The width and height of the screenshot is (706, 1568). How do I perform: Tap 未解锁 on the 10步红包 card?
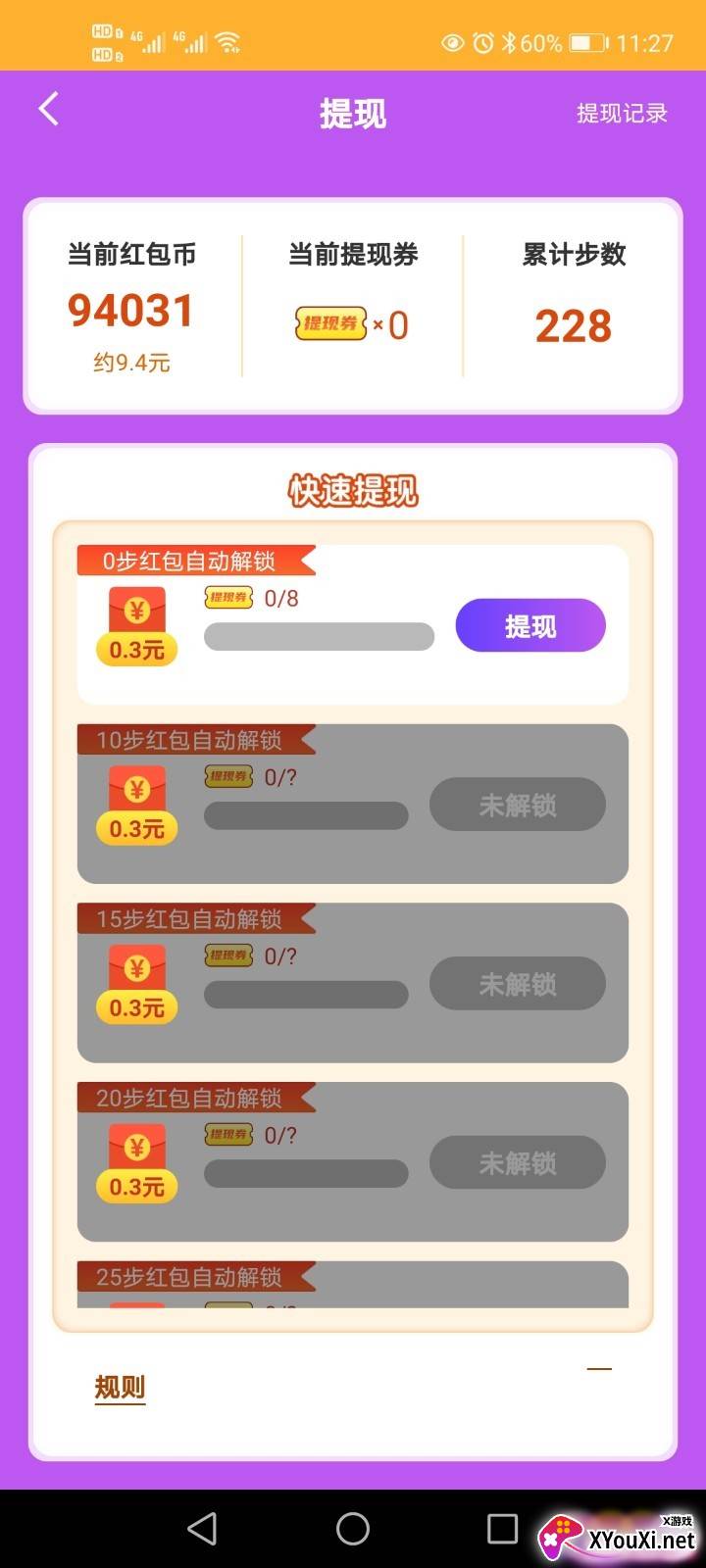pos(518,805)
